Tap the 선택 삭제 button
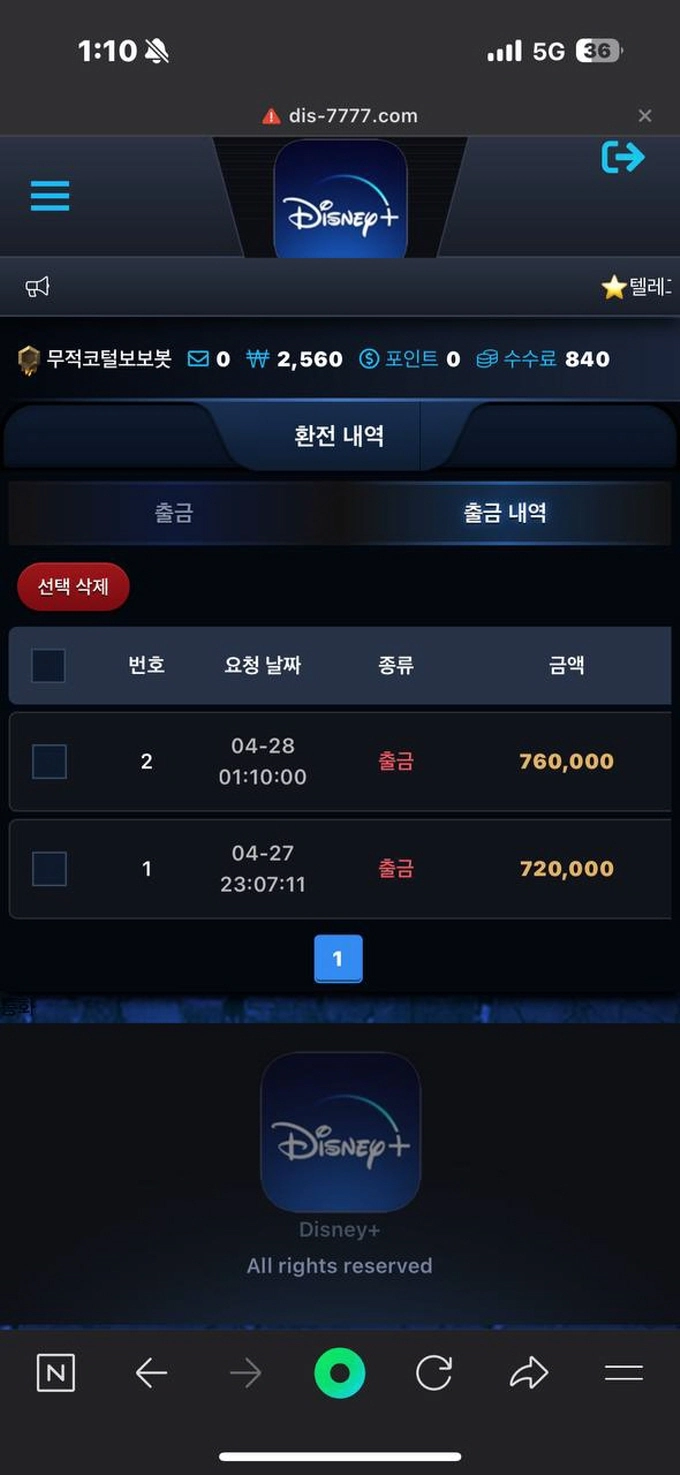Viewport: 680px width, 1475px height. coord(73,587)
